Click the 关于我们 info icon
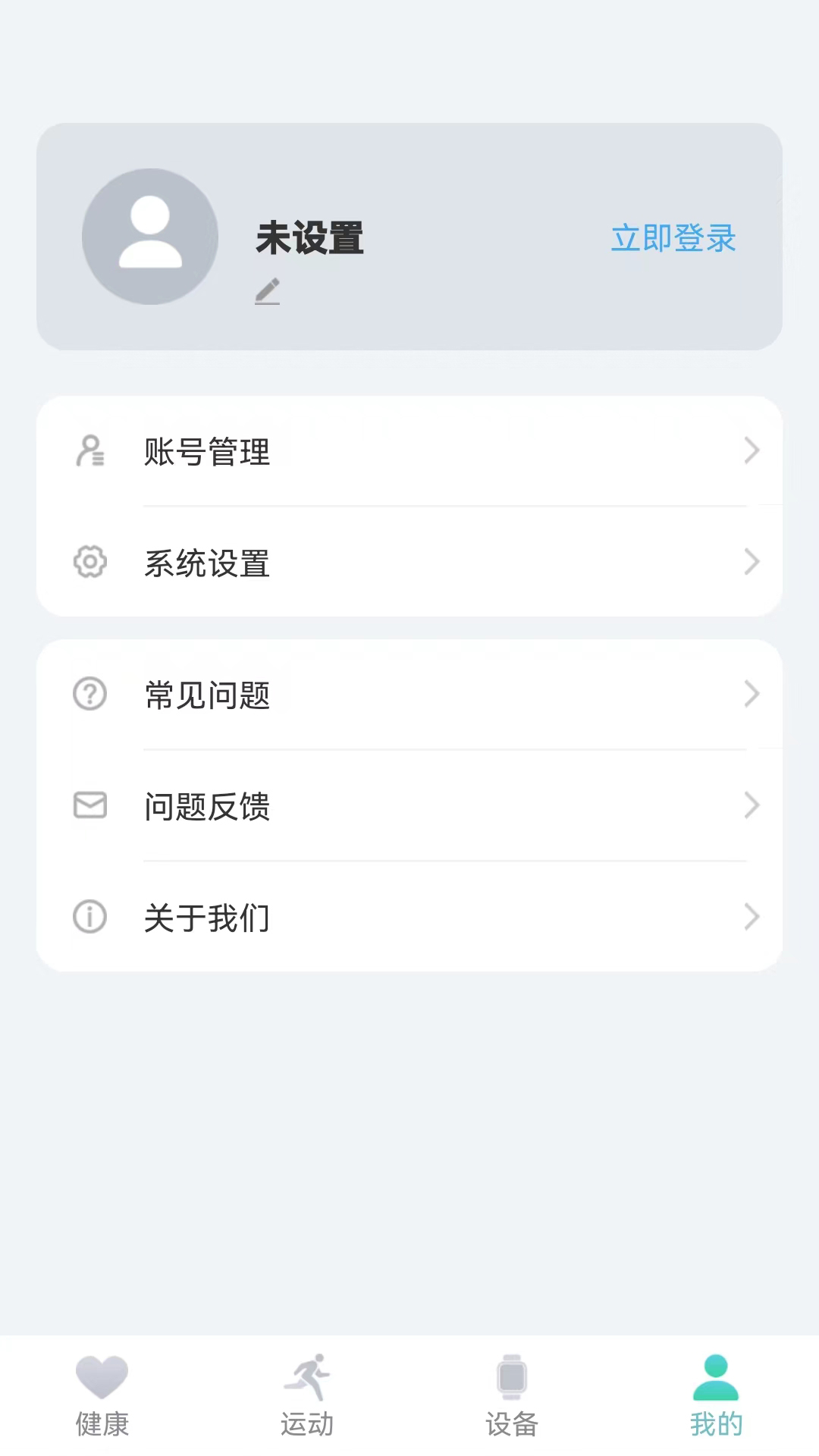Screen dimensions: 819x1456 89,918
